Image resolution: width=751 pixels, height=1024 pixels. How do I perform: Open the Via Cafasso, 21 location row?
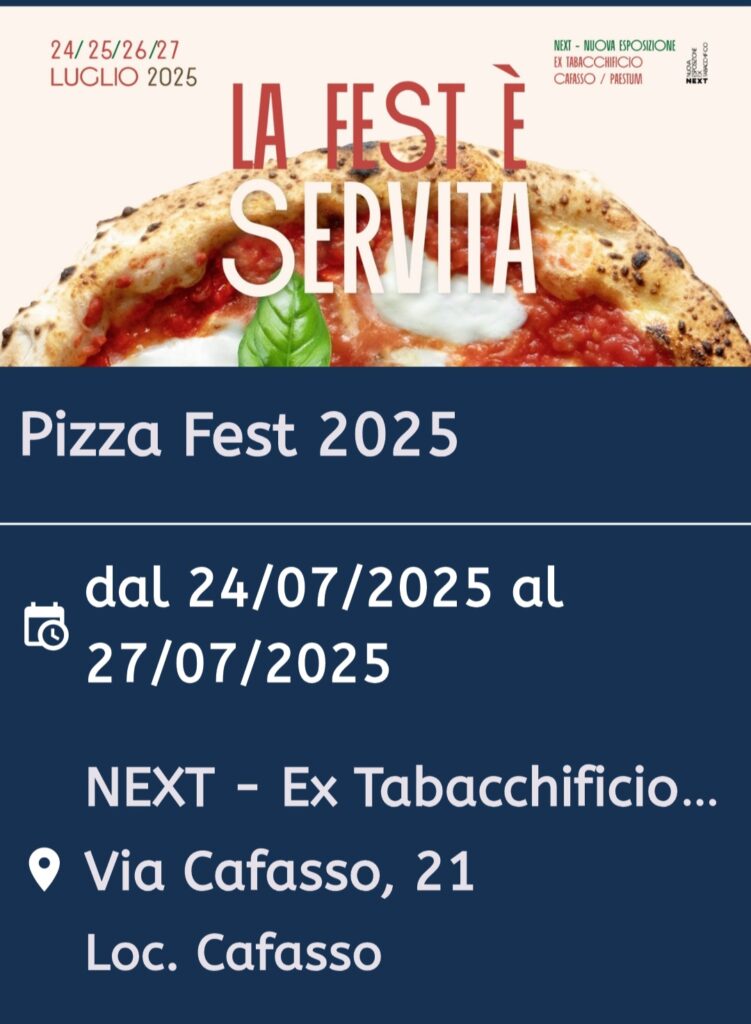pyautogui.click(x=280, y=871)
